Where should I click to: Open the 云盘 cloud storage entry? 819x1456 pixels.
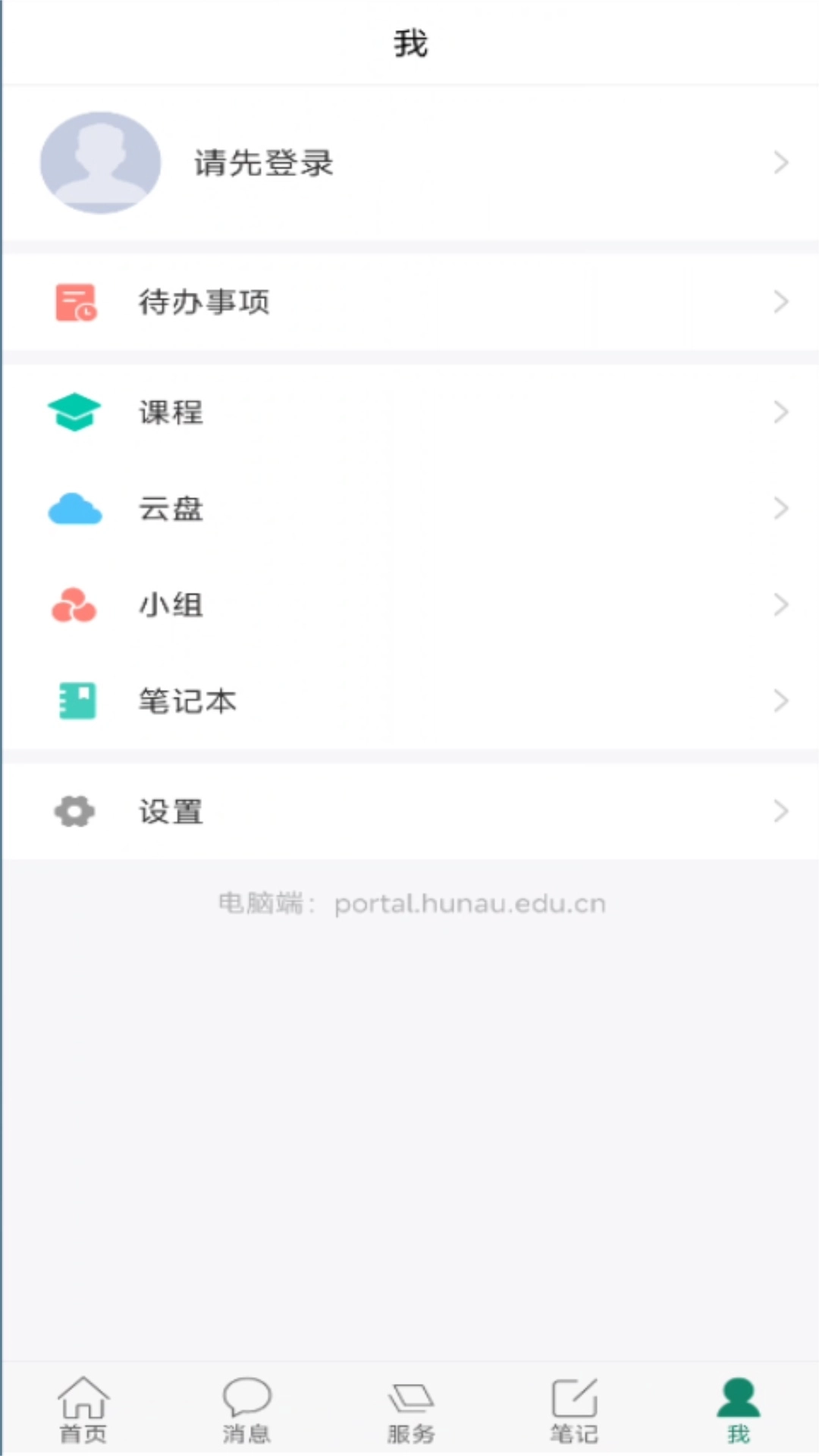[x=171, y=508]
